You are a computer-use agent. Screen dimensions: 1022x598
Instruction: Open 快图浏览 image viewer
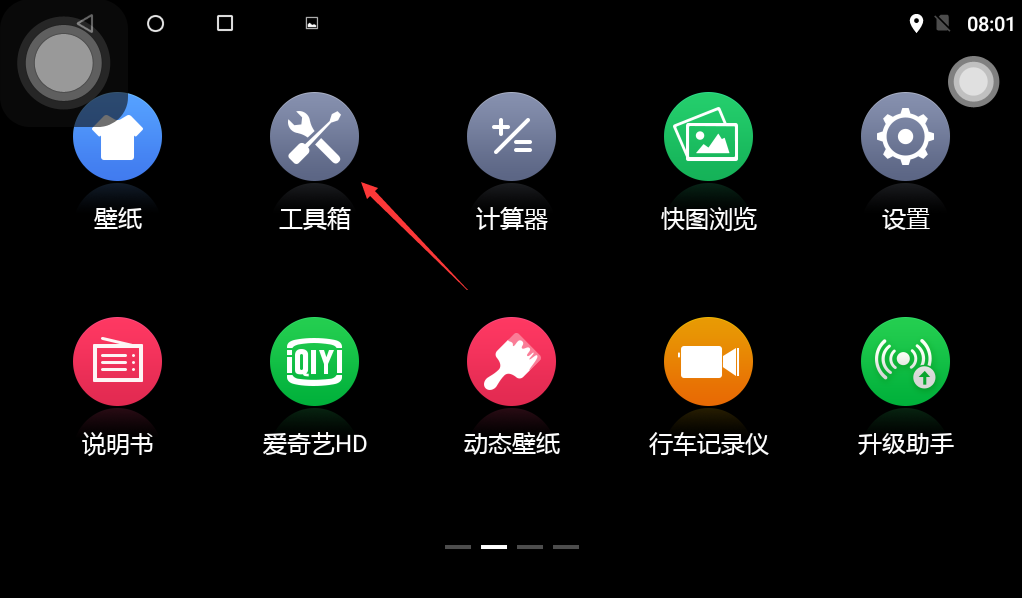click(708, 137)
